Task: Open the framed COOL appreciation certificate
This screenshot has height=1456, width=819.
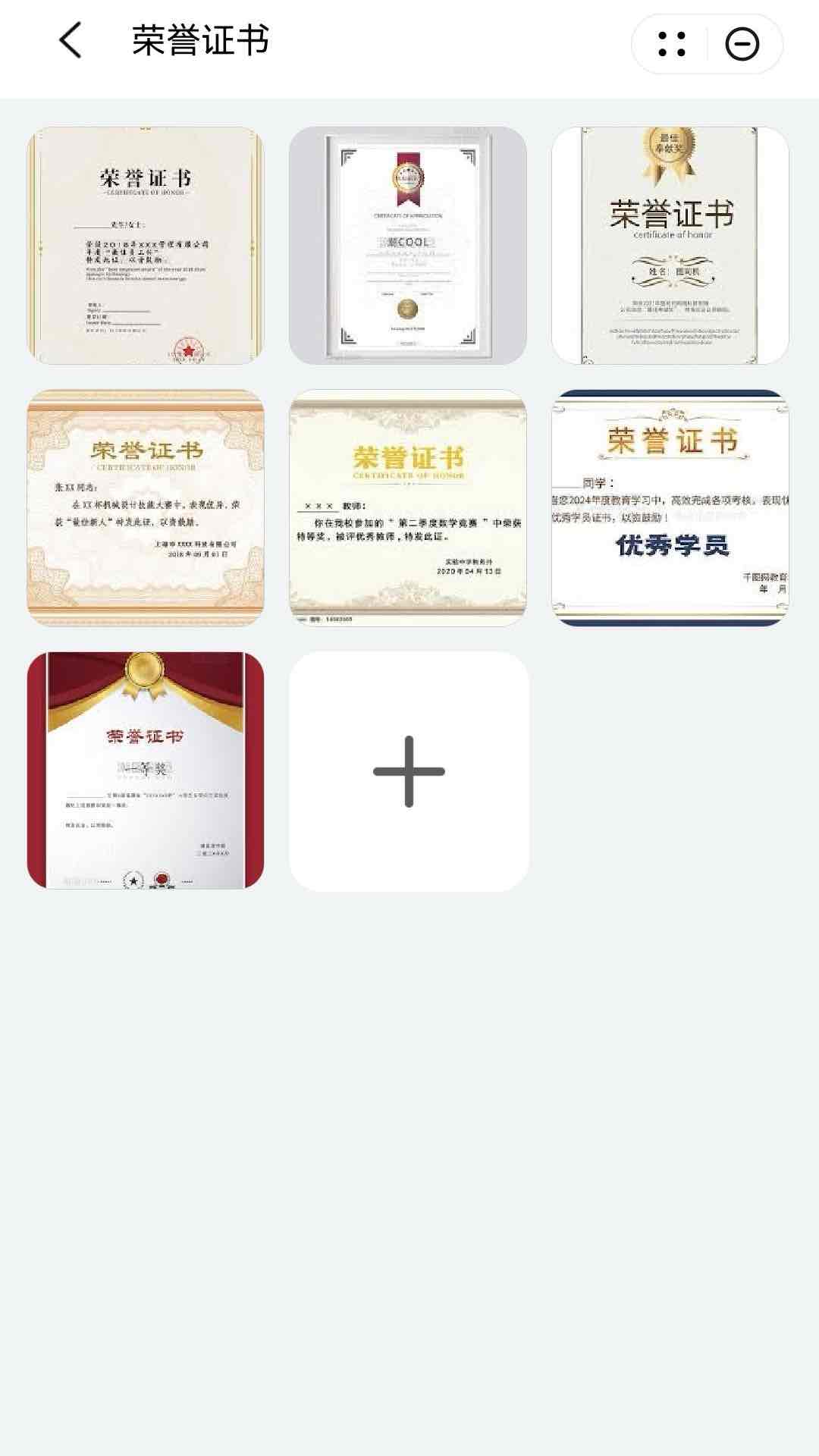Action: pos(408,246)
